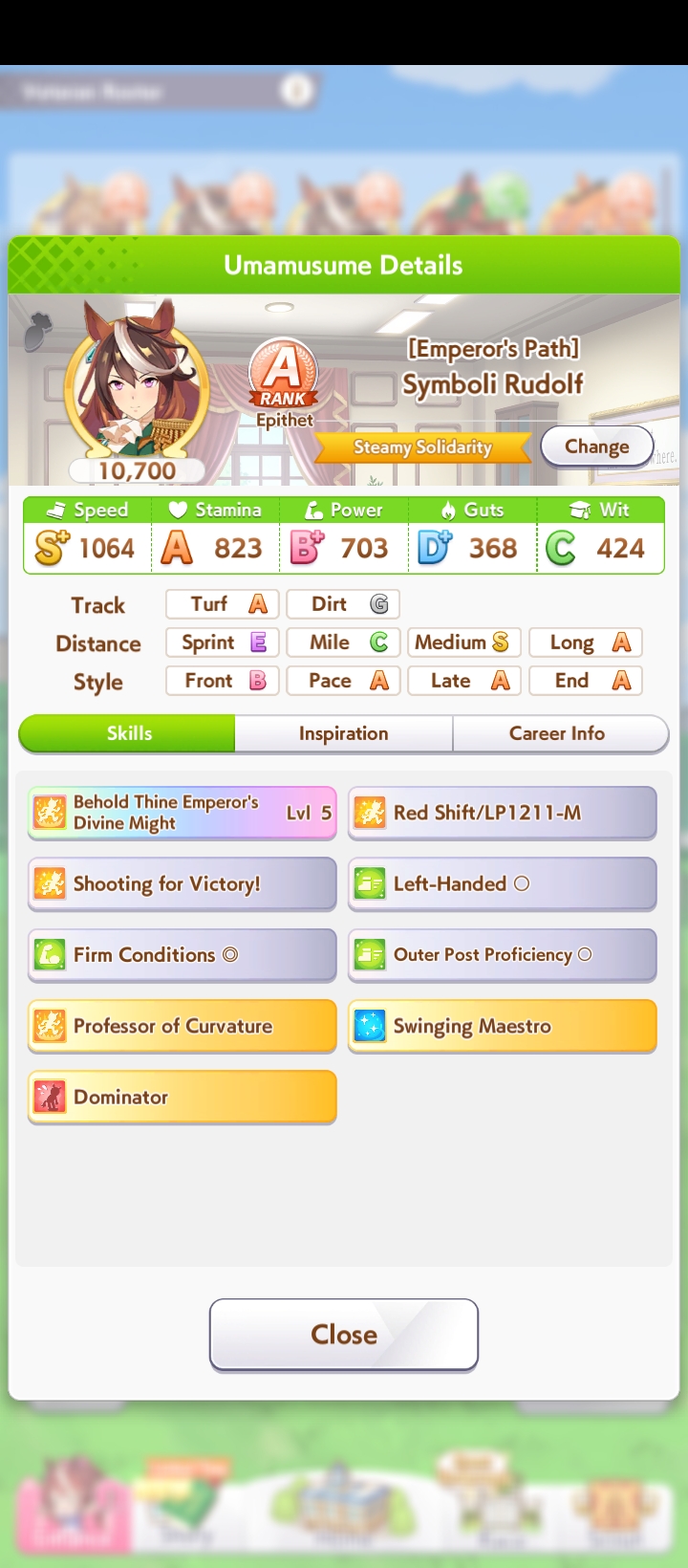This screenshot has width=688, height=1568.
Task: Close the Umamusume Details dialog
Action: coord(344,1334)
